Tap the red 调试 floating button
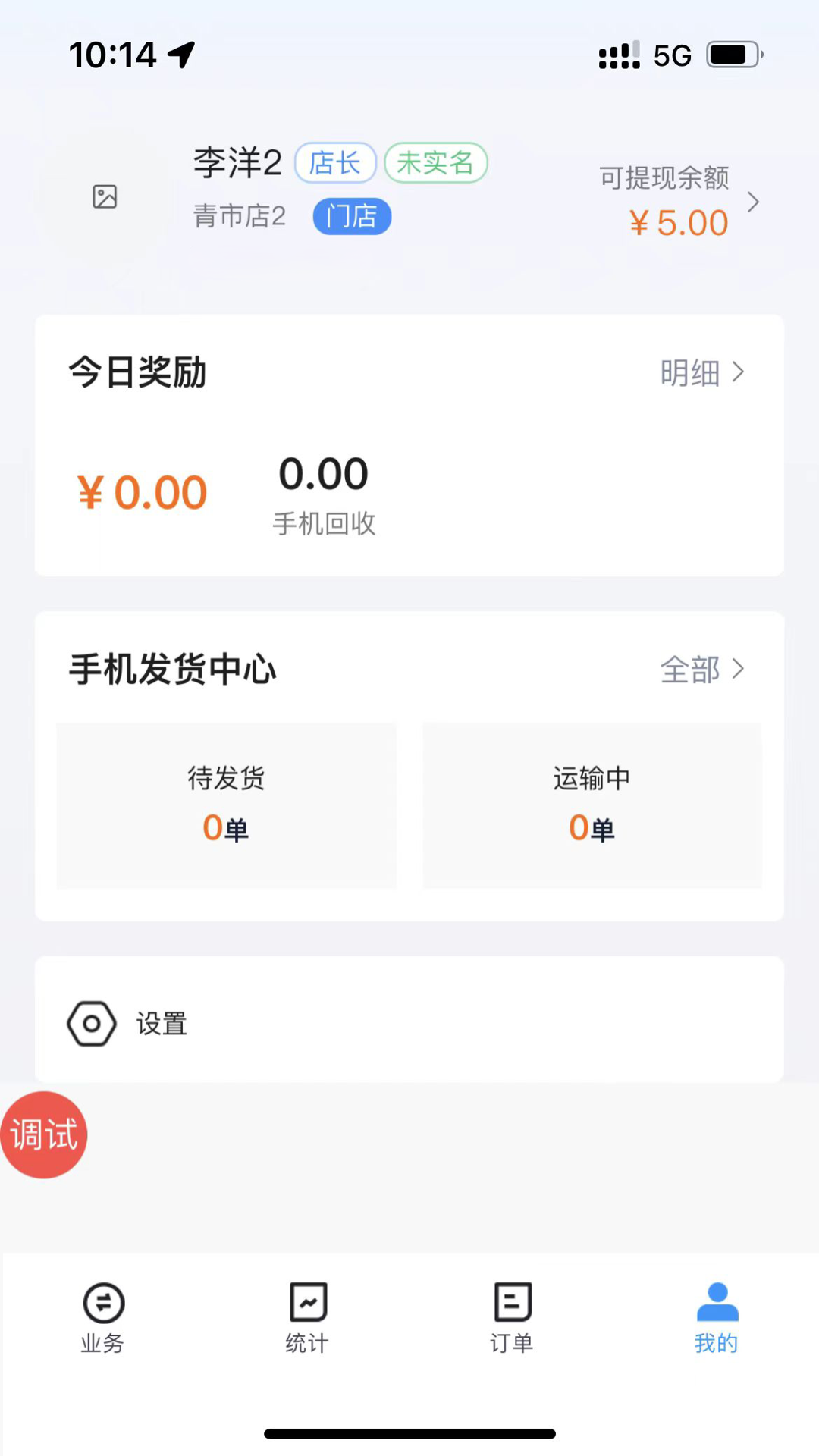 tap(44, 1134)
